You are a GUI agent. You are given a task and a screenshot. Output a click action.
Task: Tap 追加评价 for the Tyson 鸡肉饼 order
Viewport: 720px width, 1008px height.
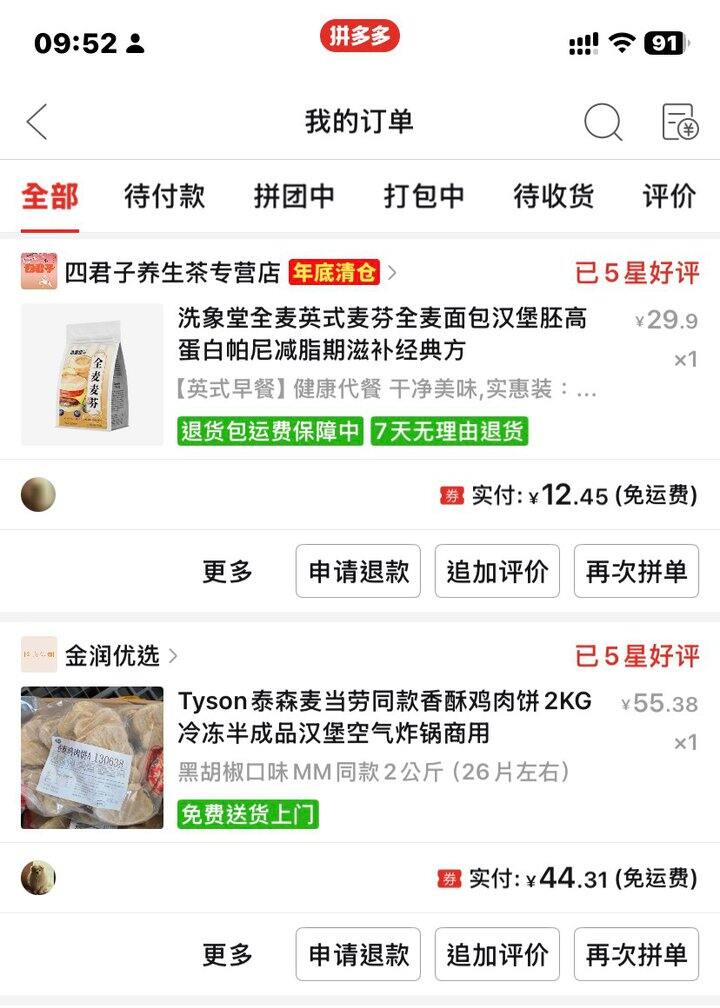click(497, 954)
